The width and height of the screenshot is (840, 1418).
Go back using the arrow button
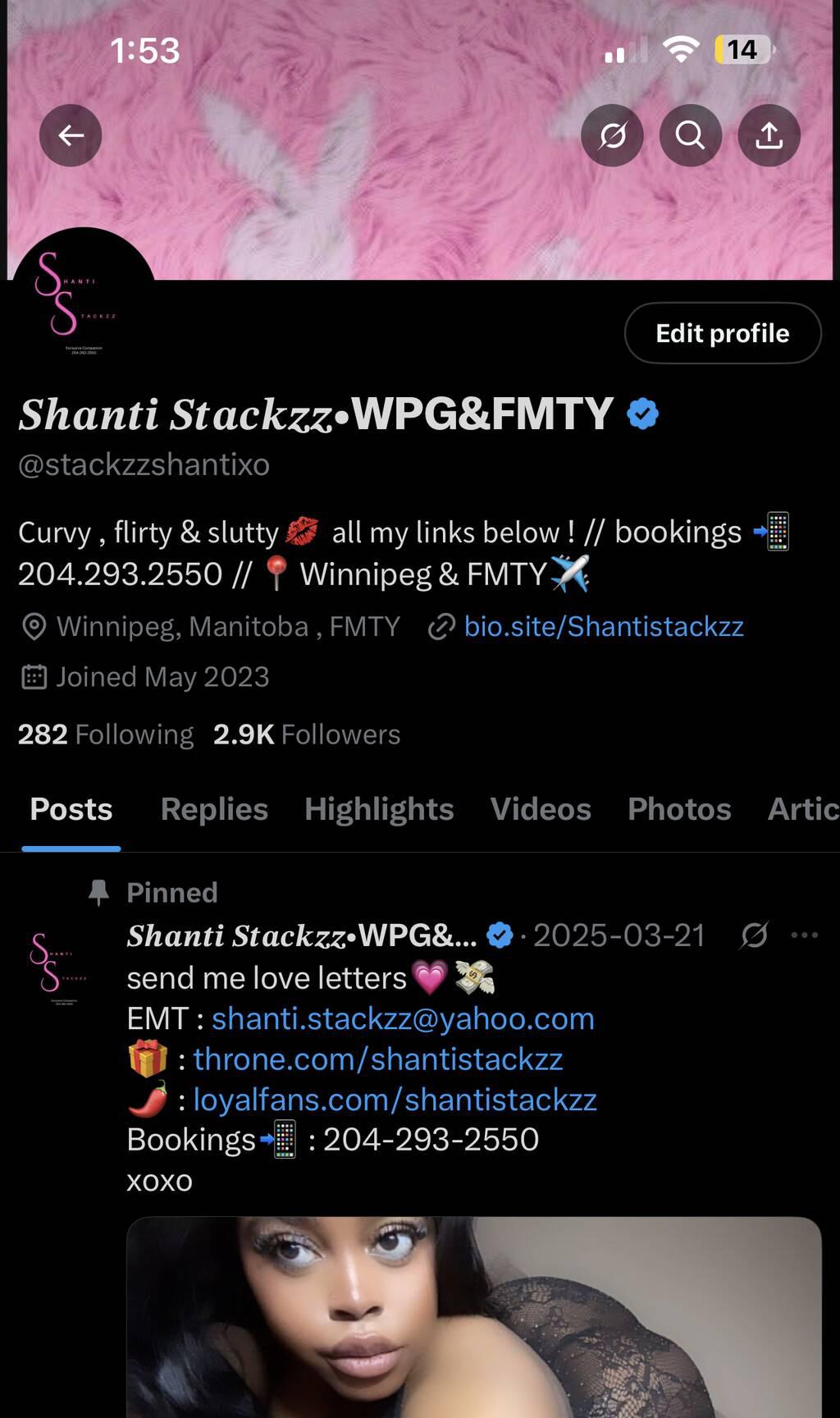71,135
